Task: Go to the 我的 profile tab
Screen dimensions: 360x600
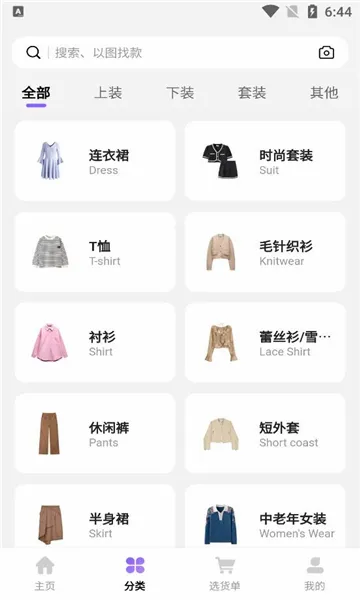Action: (x=314, y=573)
